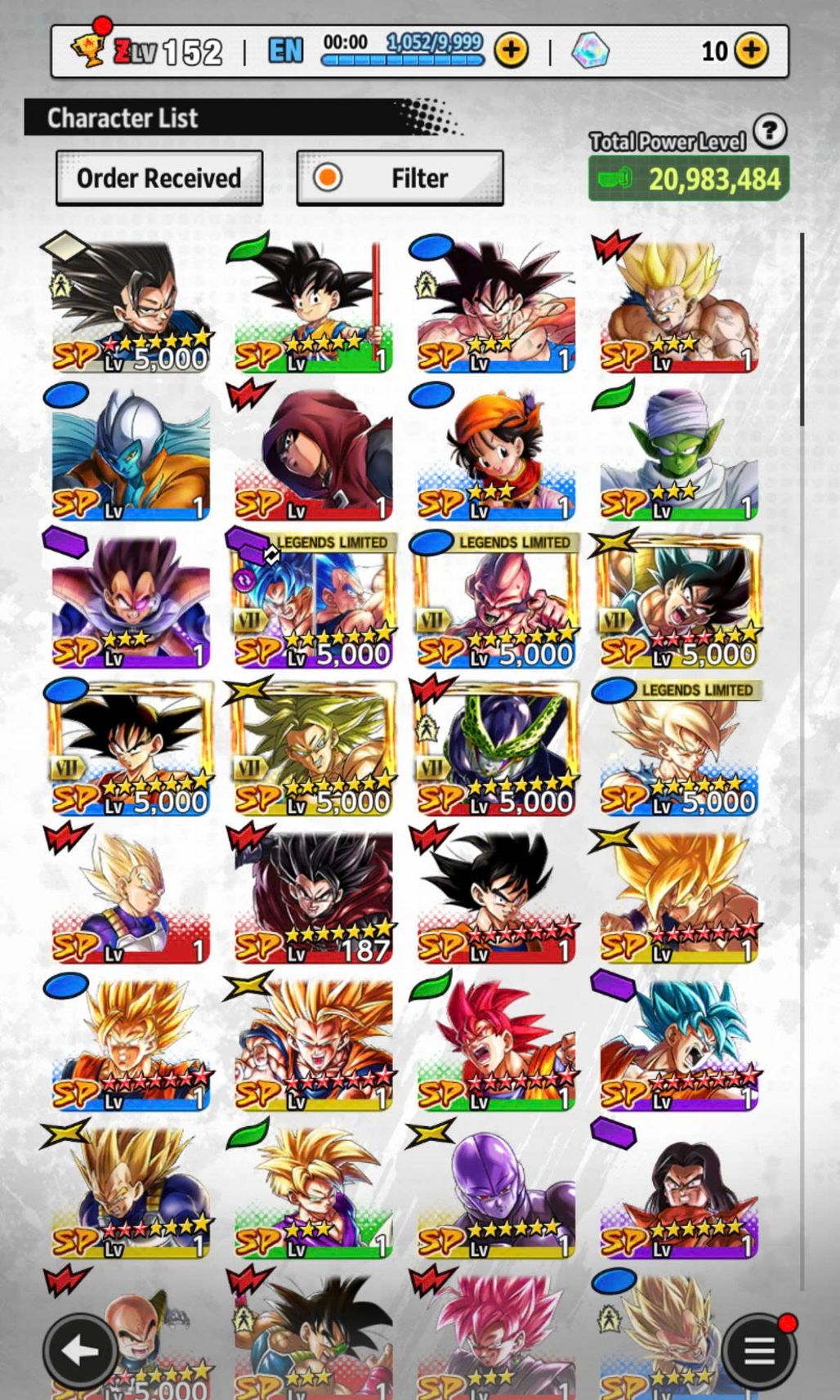Tap the Order Received sort button
840x1400 pixels.
(159, 178)
